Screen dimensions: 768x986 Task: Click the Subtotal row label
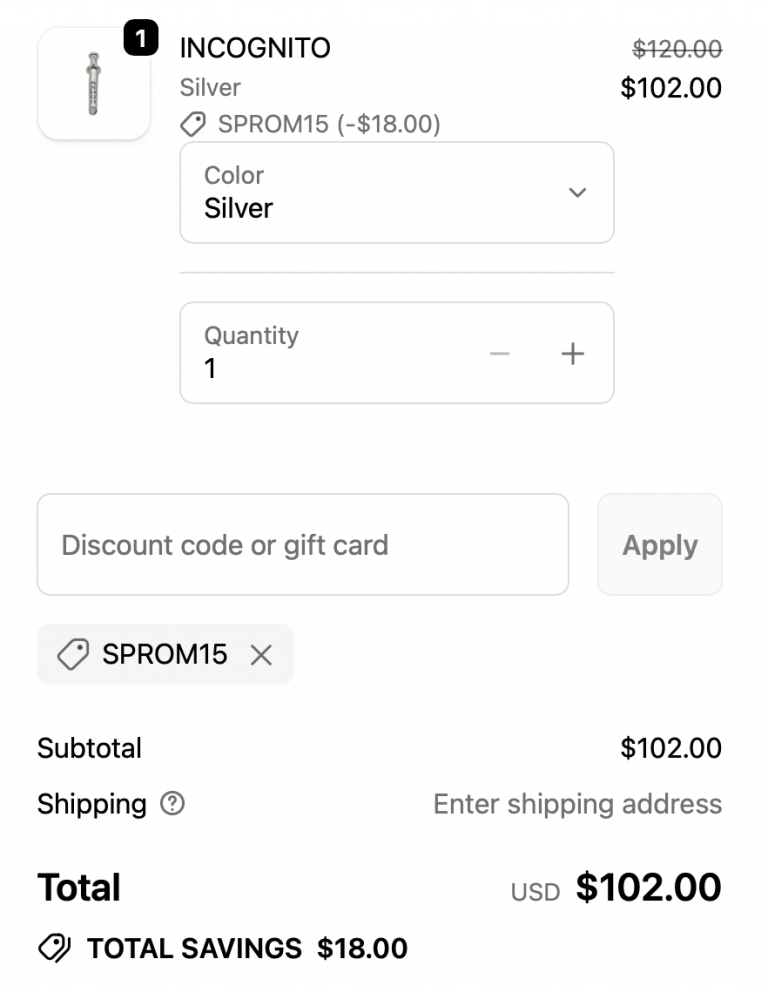point(90,747)
